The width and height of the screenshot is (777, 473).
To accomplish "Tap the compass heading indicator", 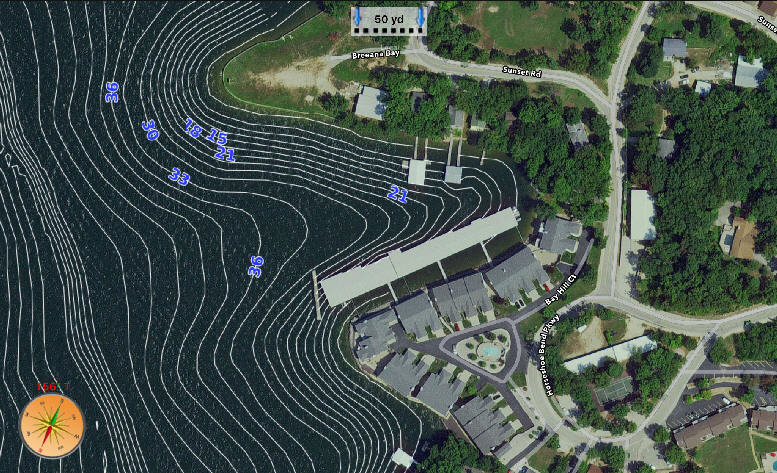I will 52,424.
